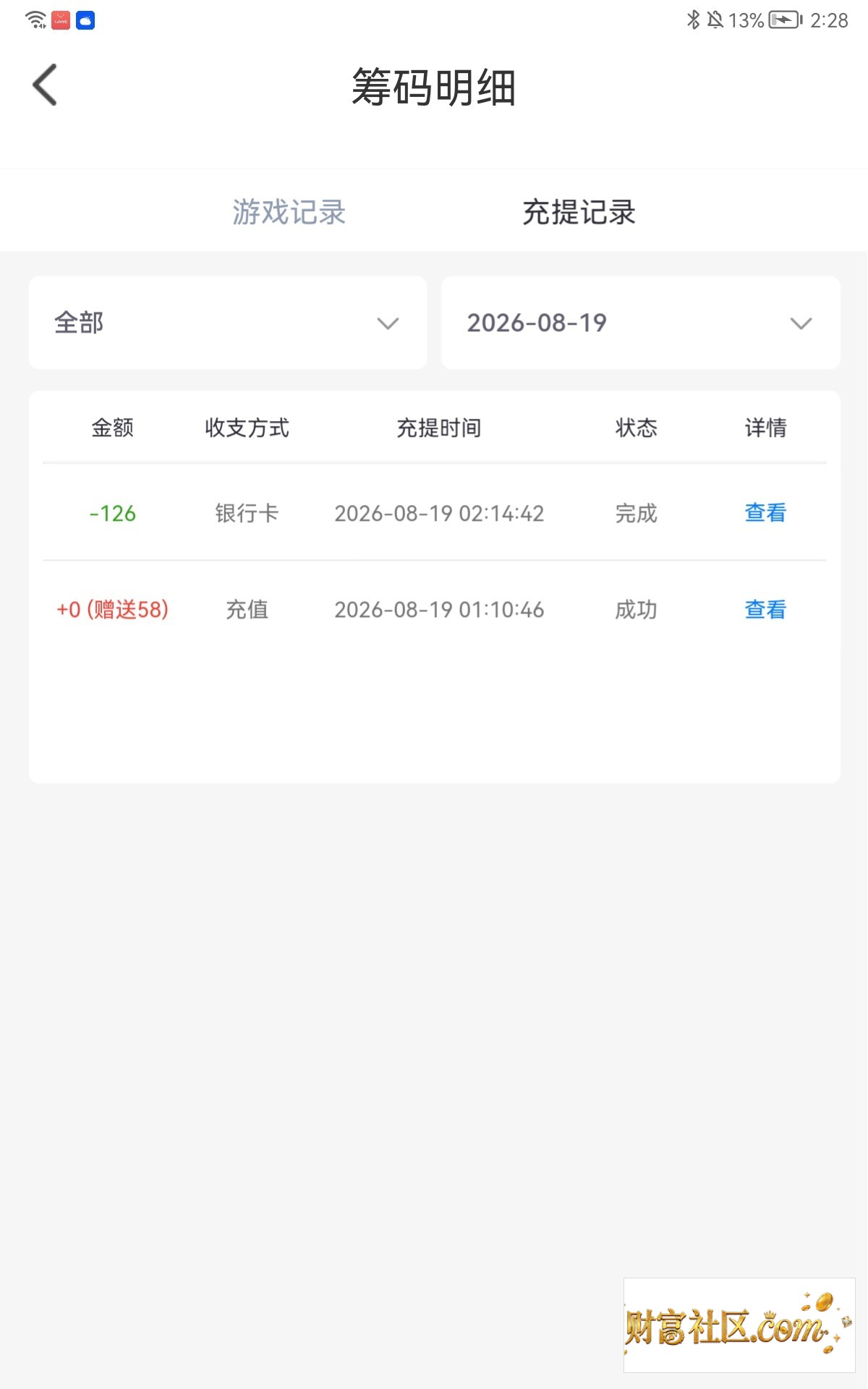Expand the 全部 type dropdown

pyautogui.click(x=228, y=323)
